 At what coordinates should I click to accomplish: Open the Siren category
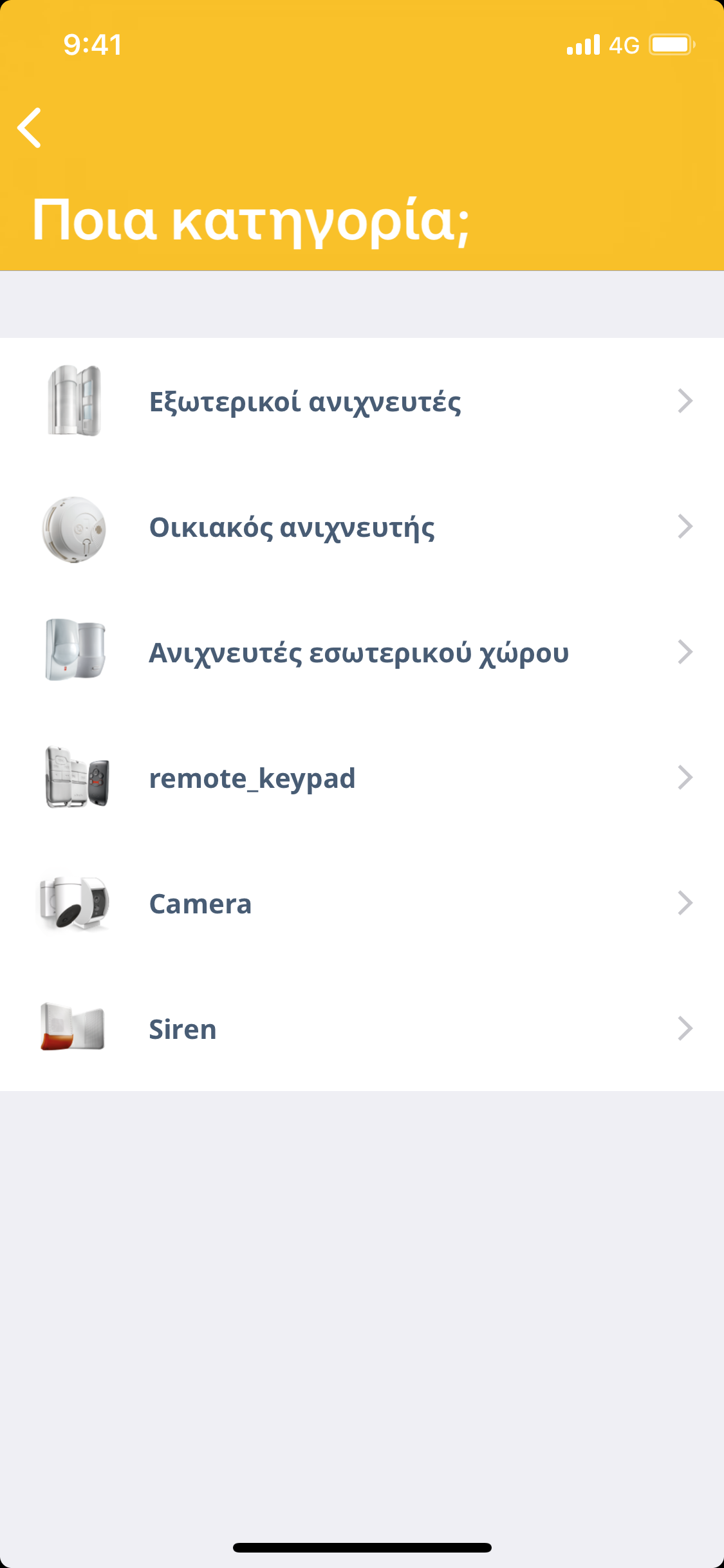click(362, 1029)
